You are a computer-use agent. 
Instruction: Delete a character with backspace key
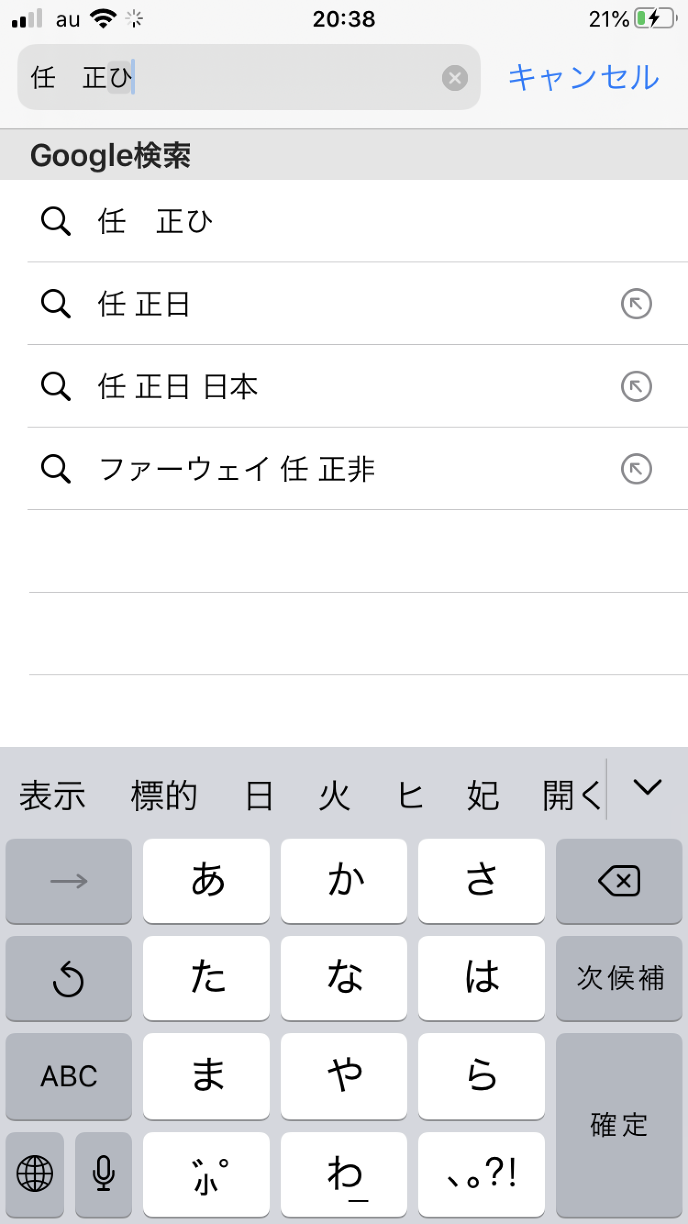[618, 881]
